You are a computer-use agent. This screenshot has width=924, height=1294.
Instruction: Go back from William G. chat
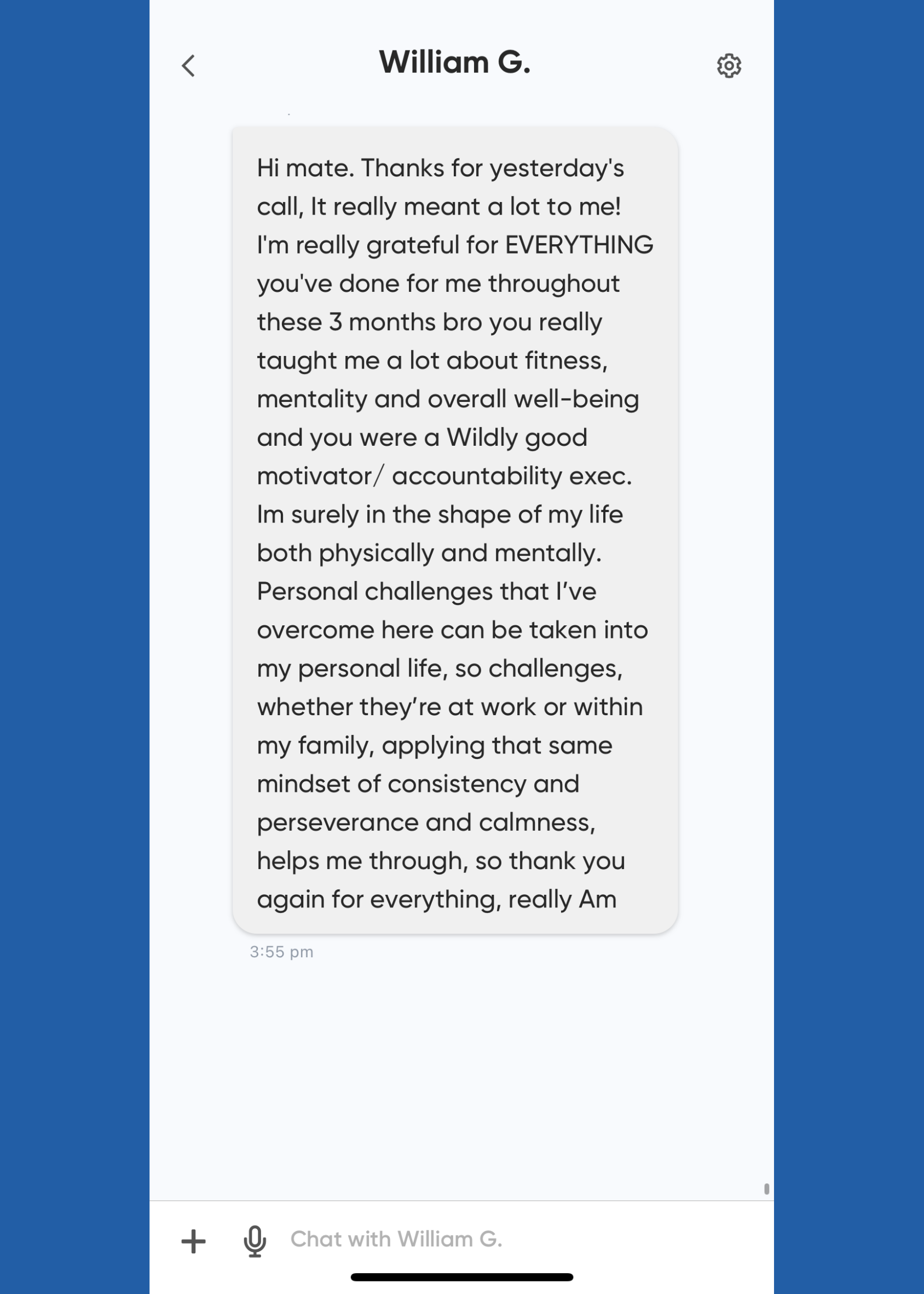point(188,66)
